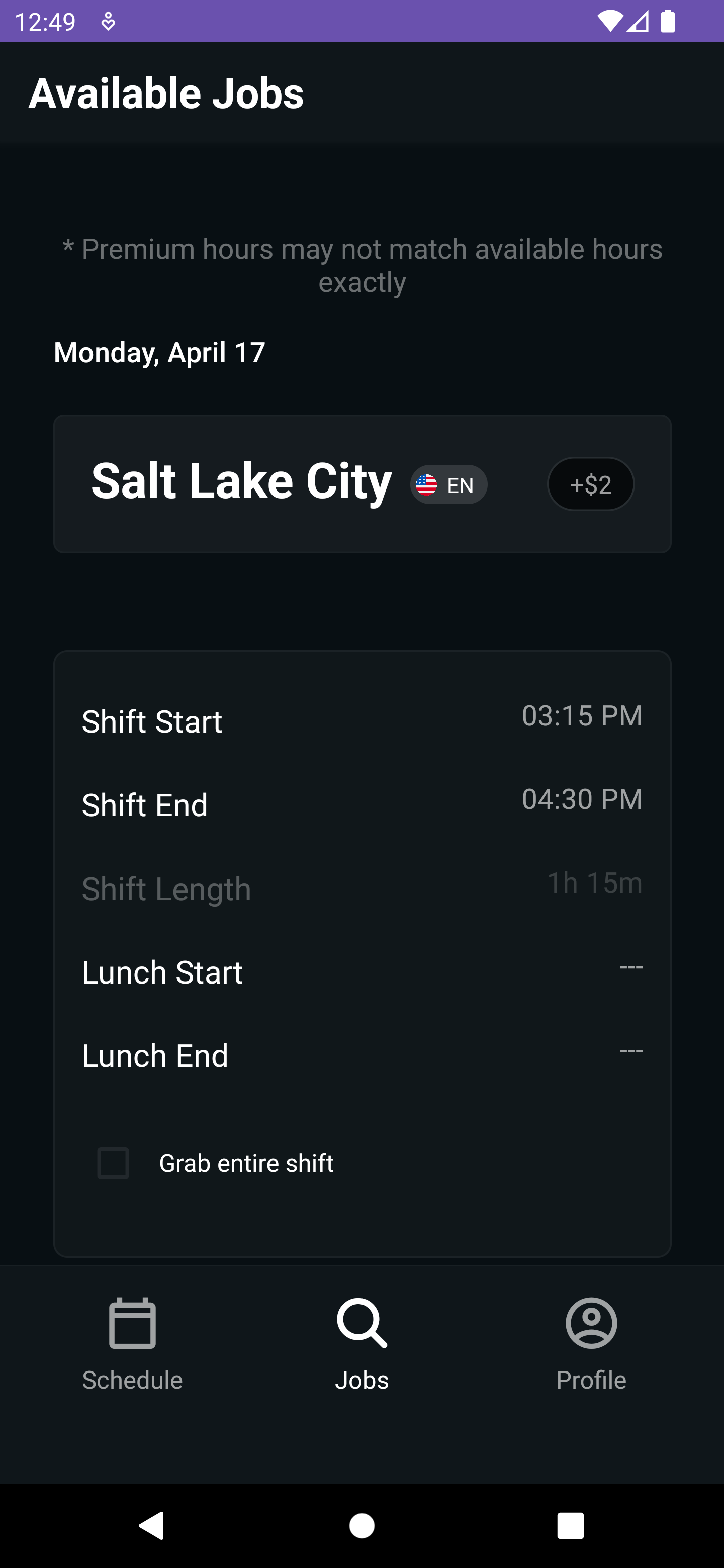Viewport: 724px width, 1568px height.
Task: Open the Salt Lake City job card
Action: pyautogui.click(x=363, y=484)
